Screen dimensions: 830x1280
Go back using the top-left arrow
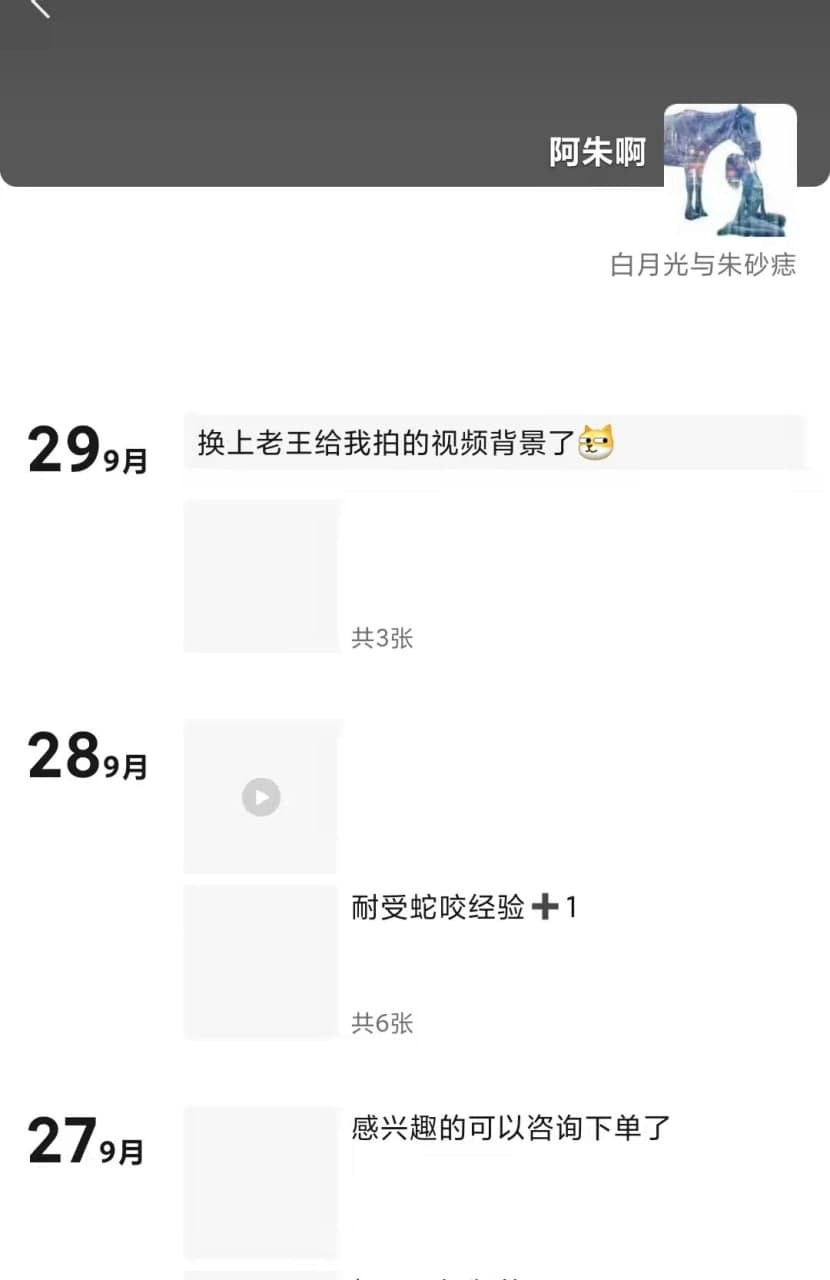pos(38,6)
